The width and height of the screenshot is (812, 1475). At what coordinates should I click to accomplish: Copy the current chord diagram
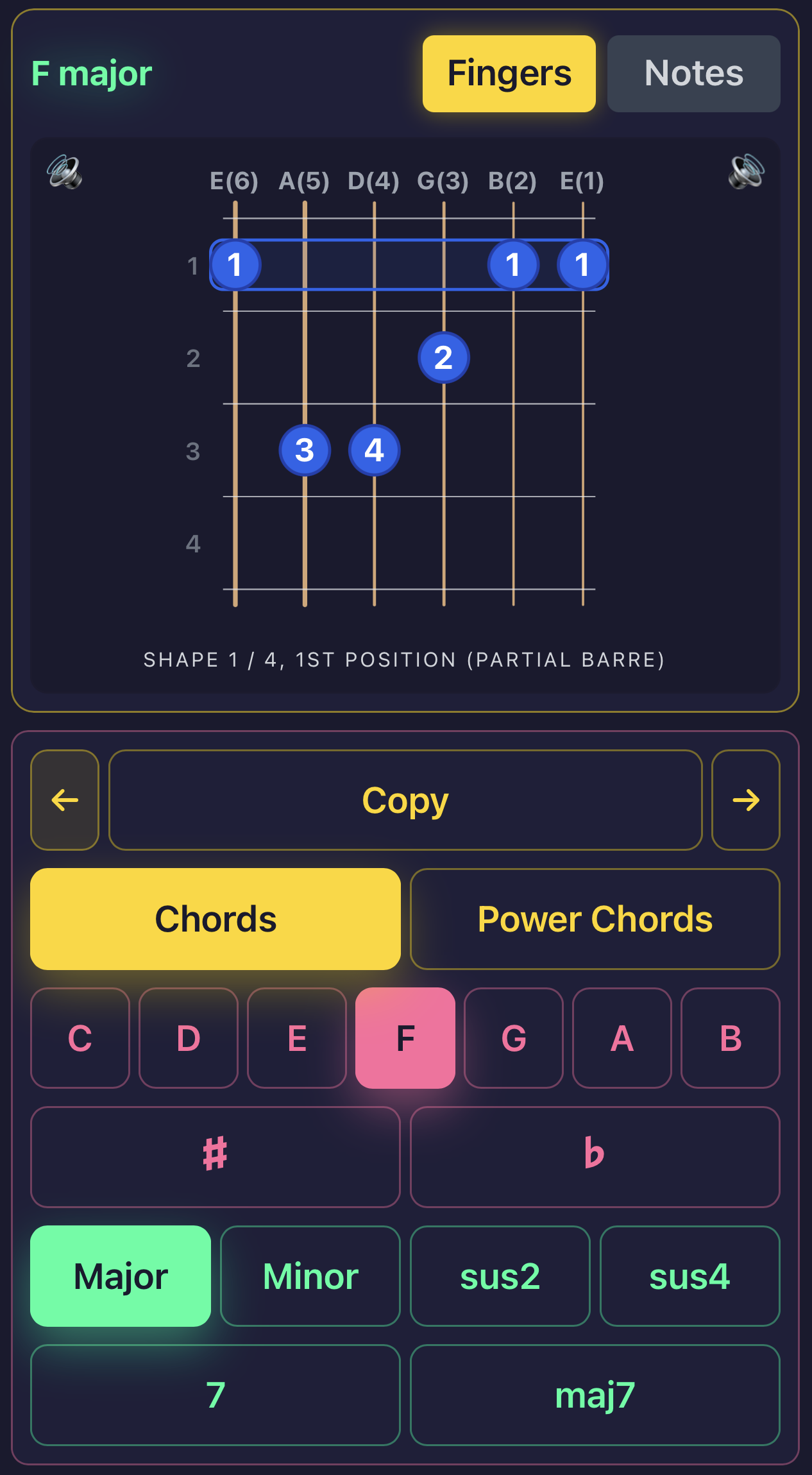[405, 800]
